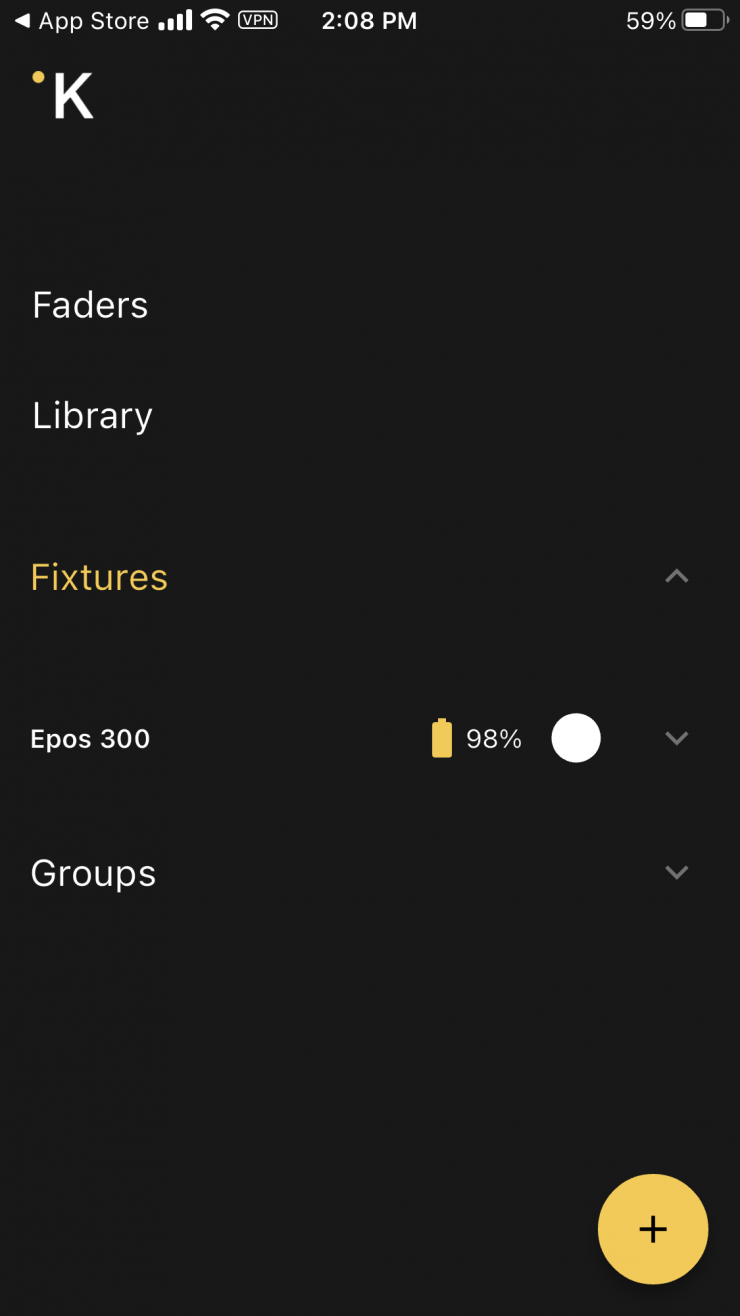
Task: Add a new fixture with plus button
Action: point(652,1228)
